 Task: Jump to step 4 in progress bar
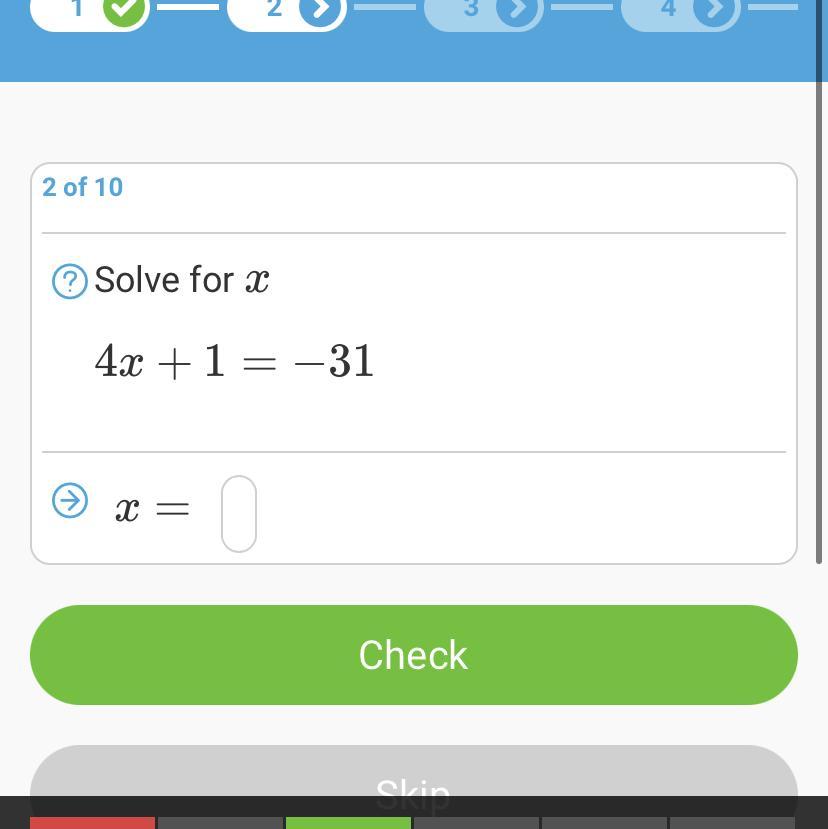coord(681,11)
